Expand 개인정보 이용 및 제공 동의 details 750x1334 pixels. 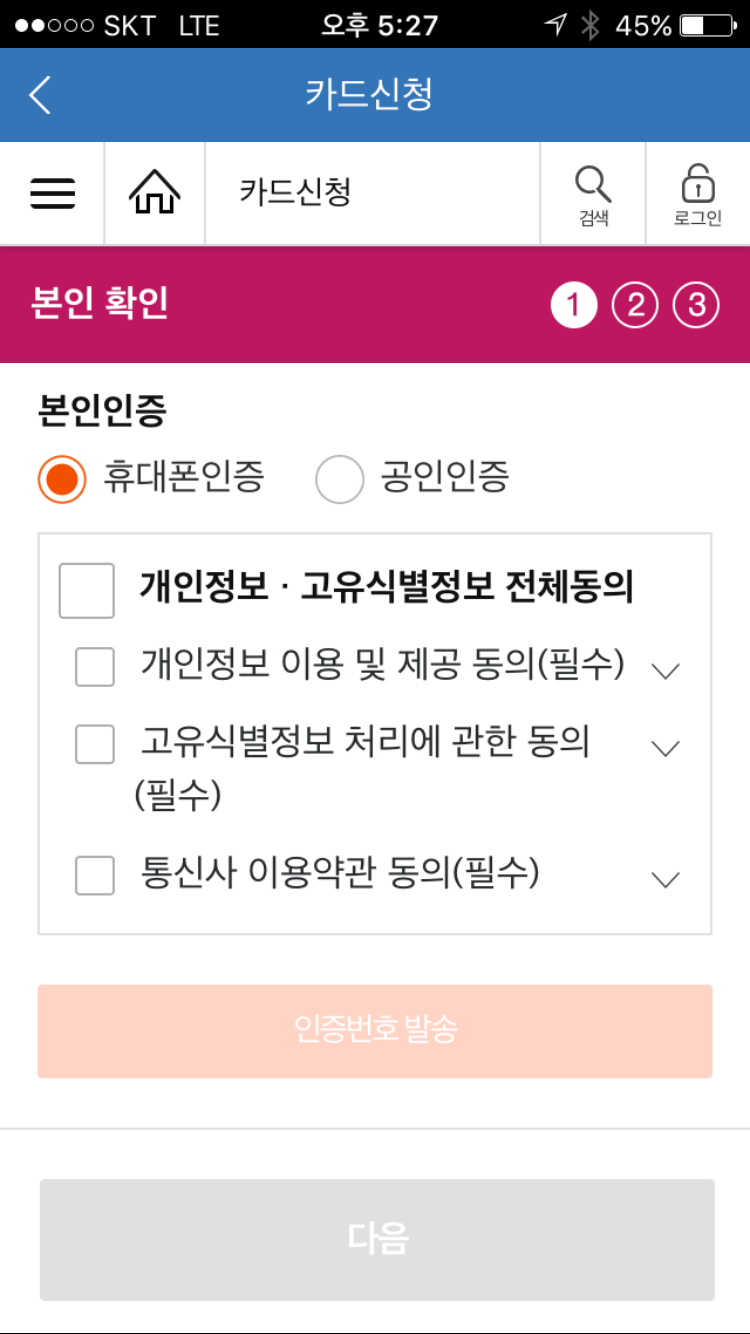[x=665, y=667]
